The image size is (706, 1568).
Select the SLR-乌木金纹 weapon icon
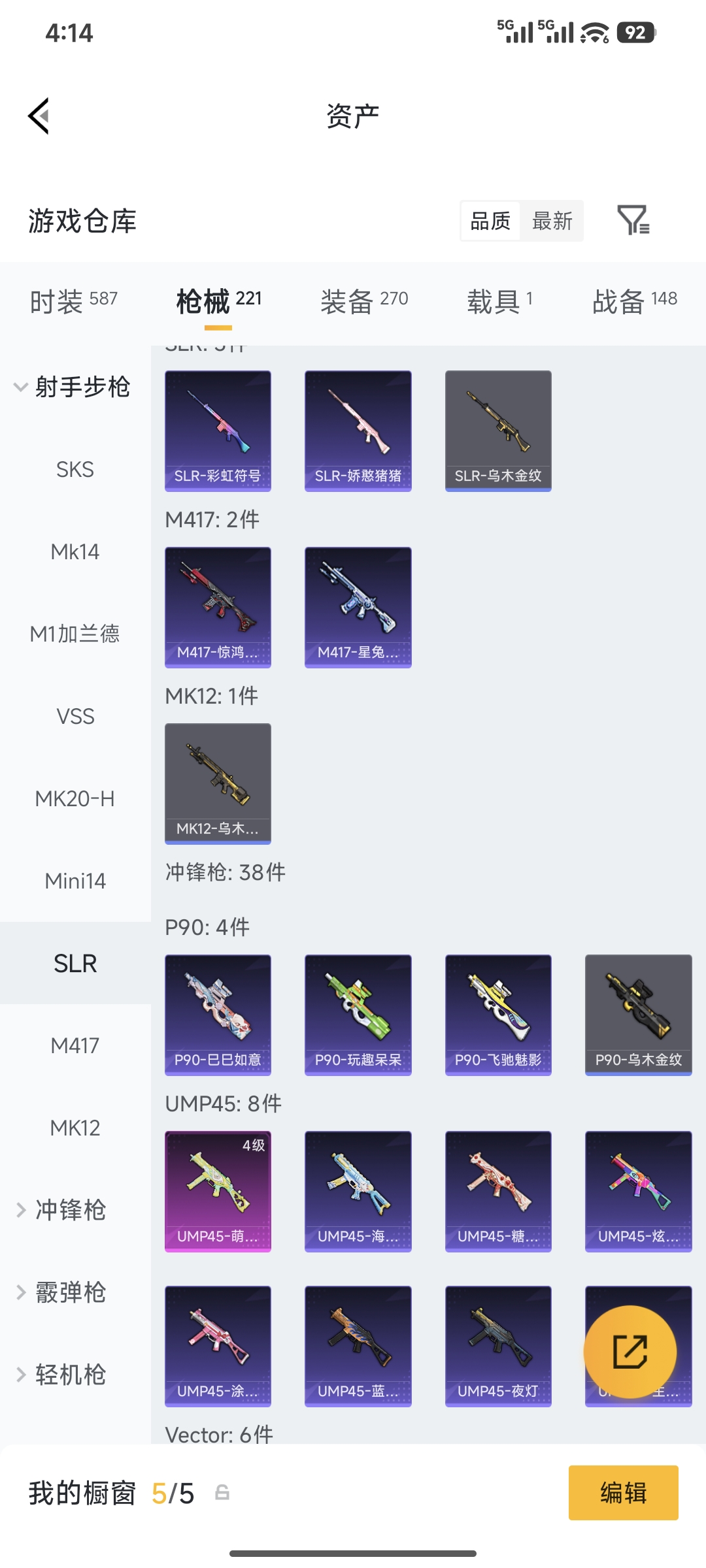point(497,429)
